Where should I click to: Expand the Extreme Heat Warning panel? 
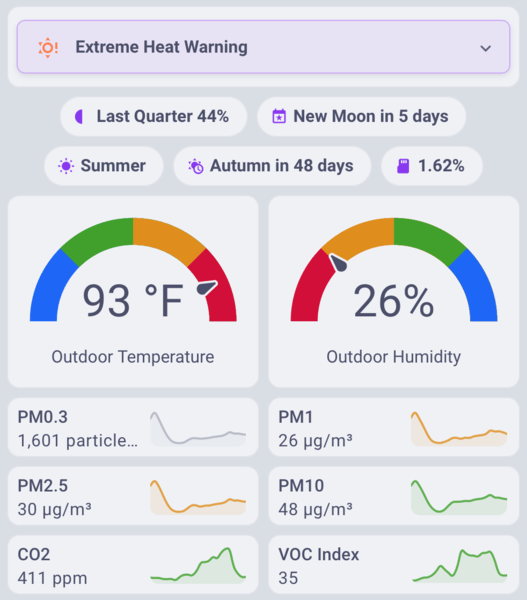click(x=263, y=47)
